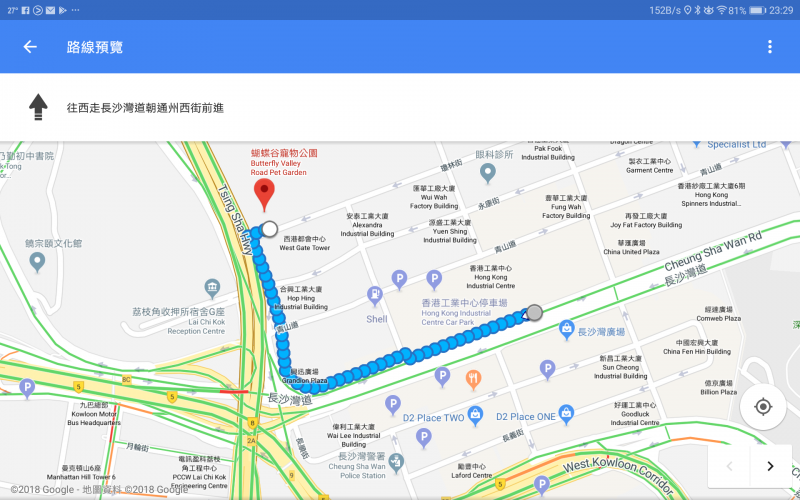This screenshot has height=500, width=800.
Task: Go to next route step
Action: point(770,466)
